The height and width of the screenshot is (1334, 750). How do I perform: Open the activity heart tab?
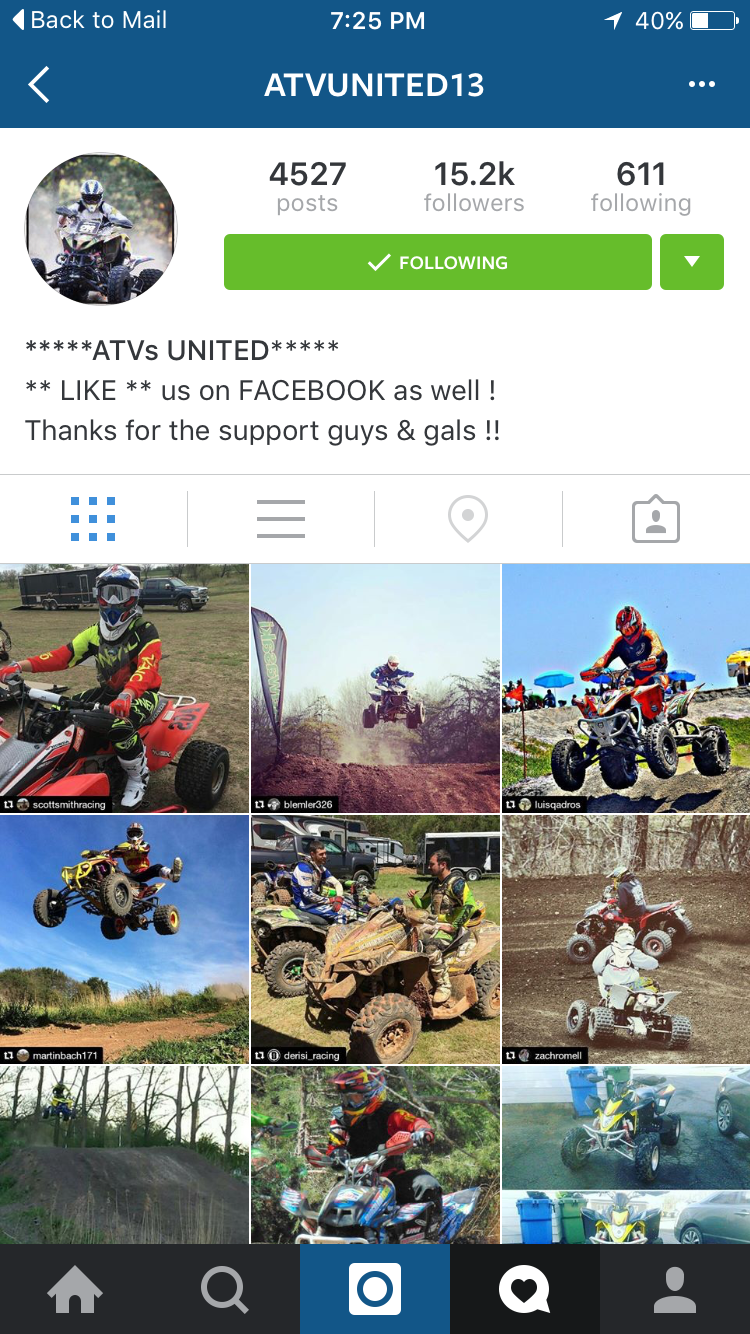tap(525, 1289)
